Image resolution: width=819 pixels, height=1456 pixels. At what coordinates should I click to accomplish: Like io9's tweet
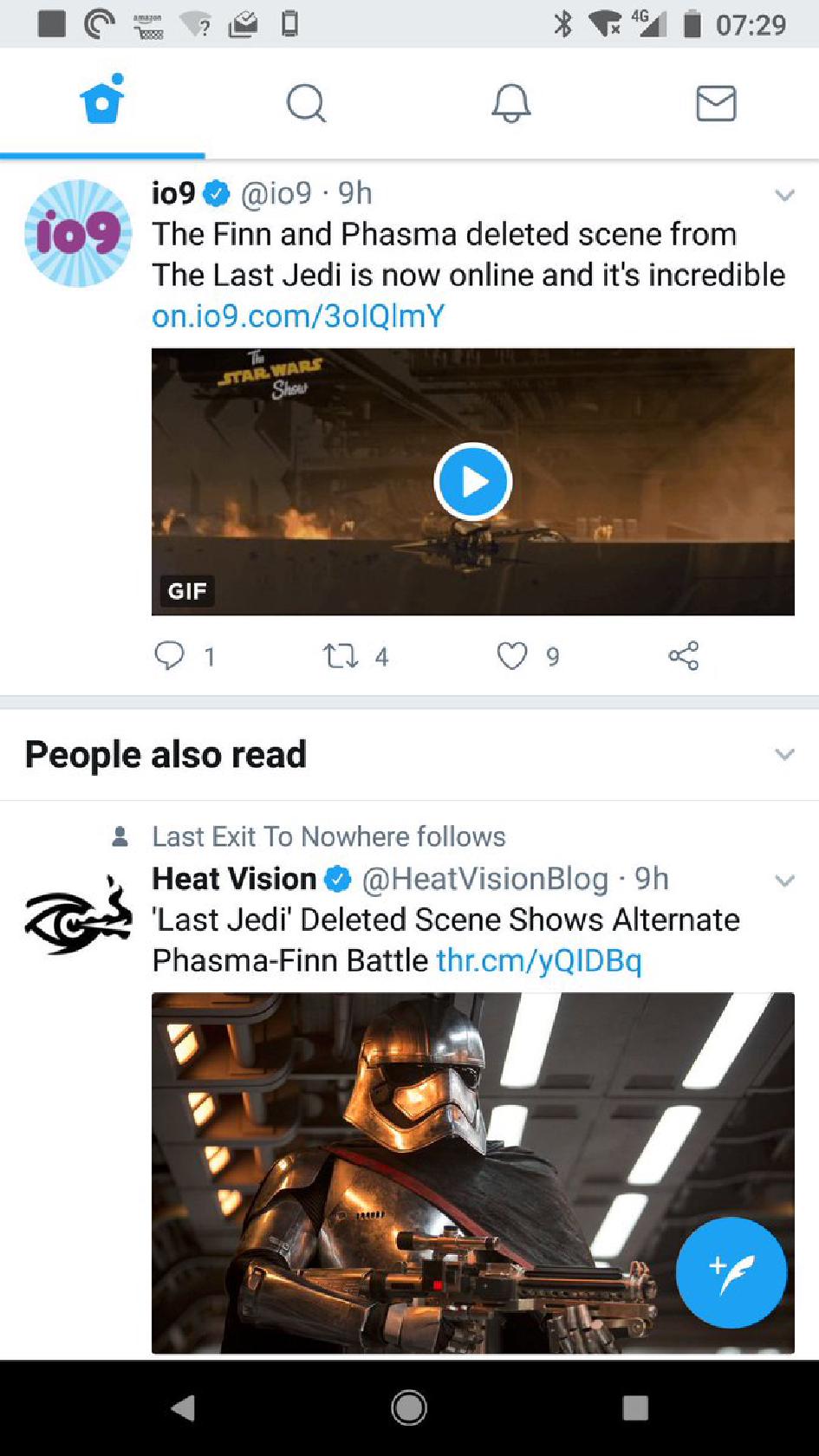click(x=511, y=656)
